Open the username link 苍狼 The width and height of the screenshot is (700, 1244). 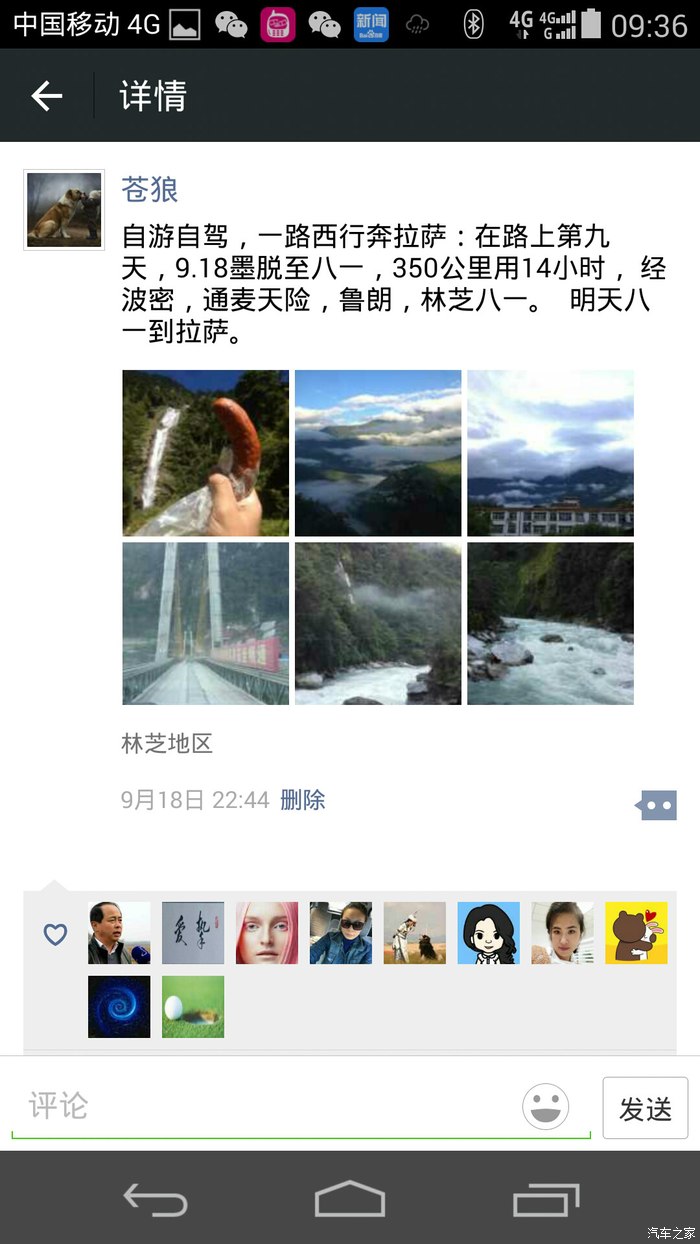(x=150, y=189)
